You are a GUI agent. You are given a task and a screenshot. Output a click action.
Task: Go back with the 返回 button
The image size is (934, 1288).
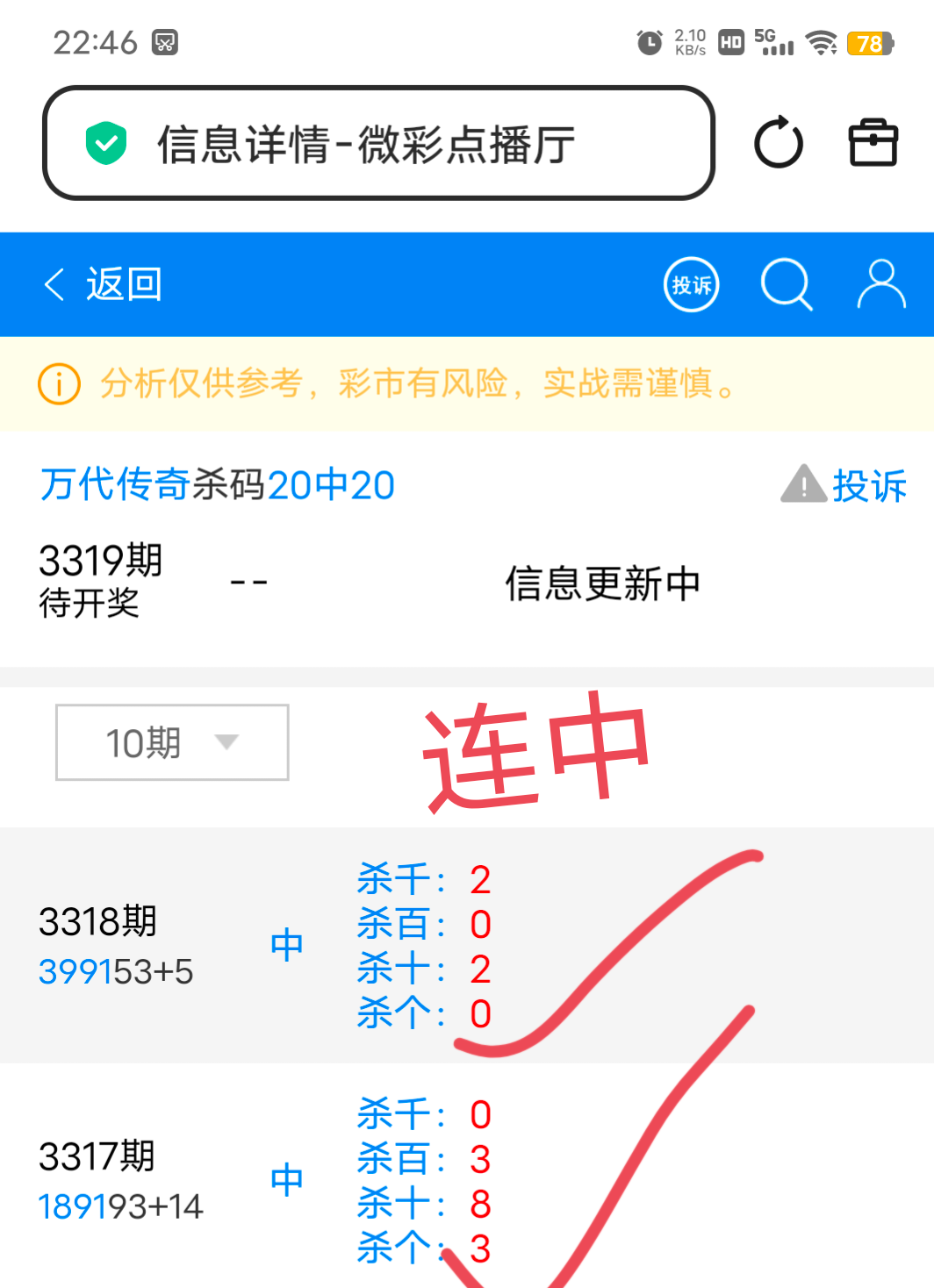104,284
